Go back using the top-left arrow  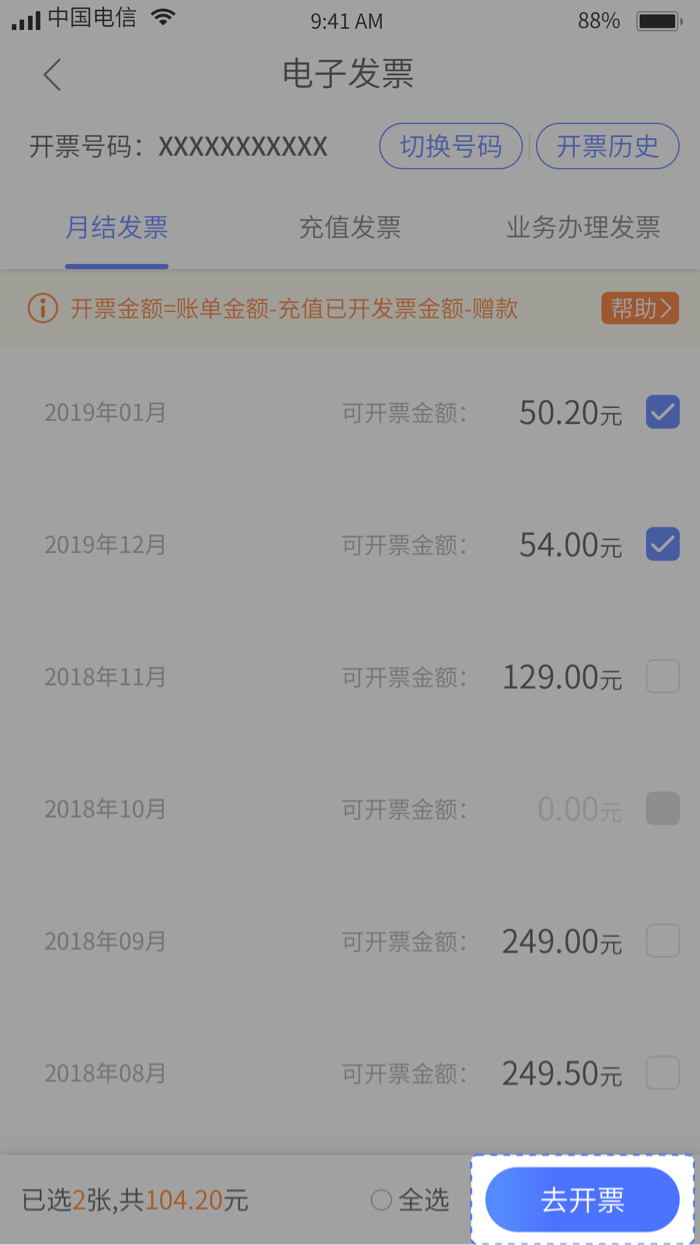[53, 75]
